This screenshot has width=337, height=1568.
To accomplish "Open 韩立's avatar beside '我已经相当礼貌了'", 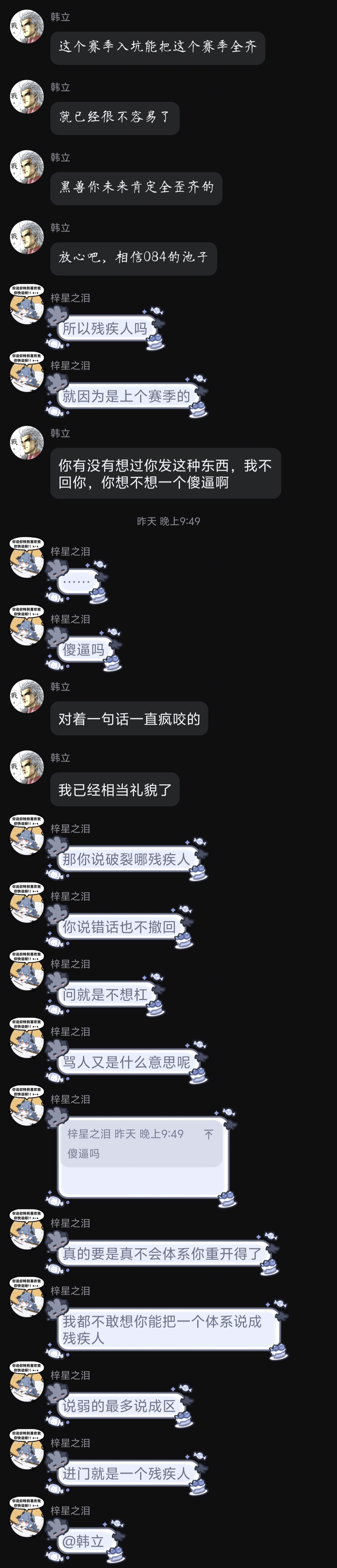I will pos(27,767).
